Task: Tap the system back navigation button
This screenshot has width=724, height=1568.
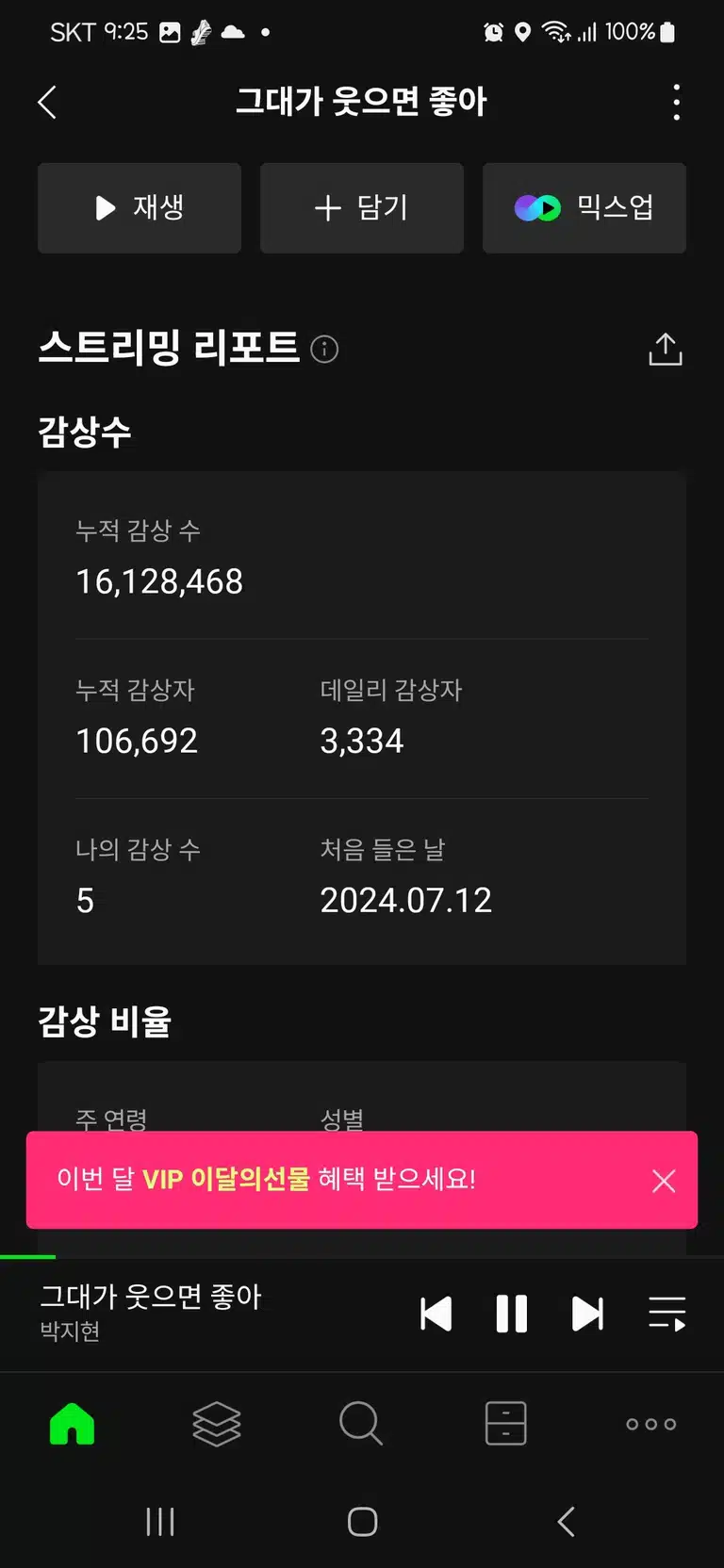Action: point(566,1521)
